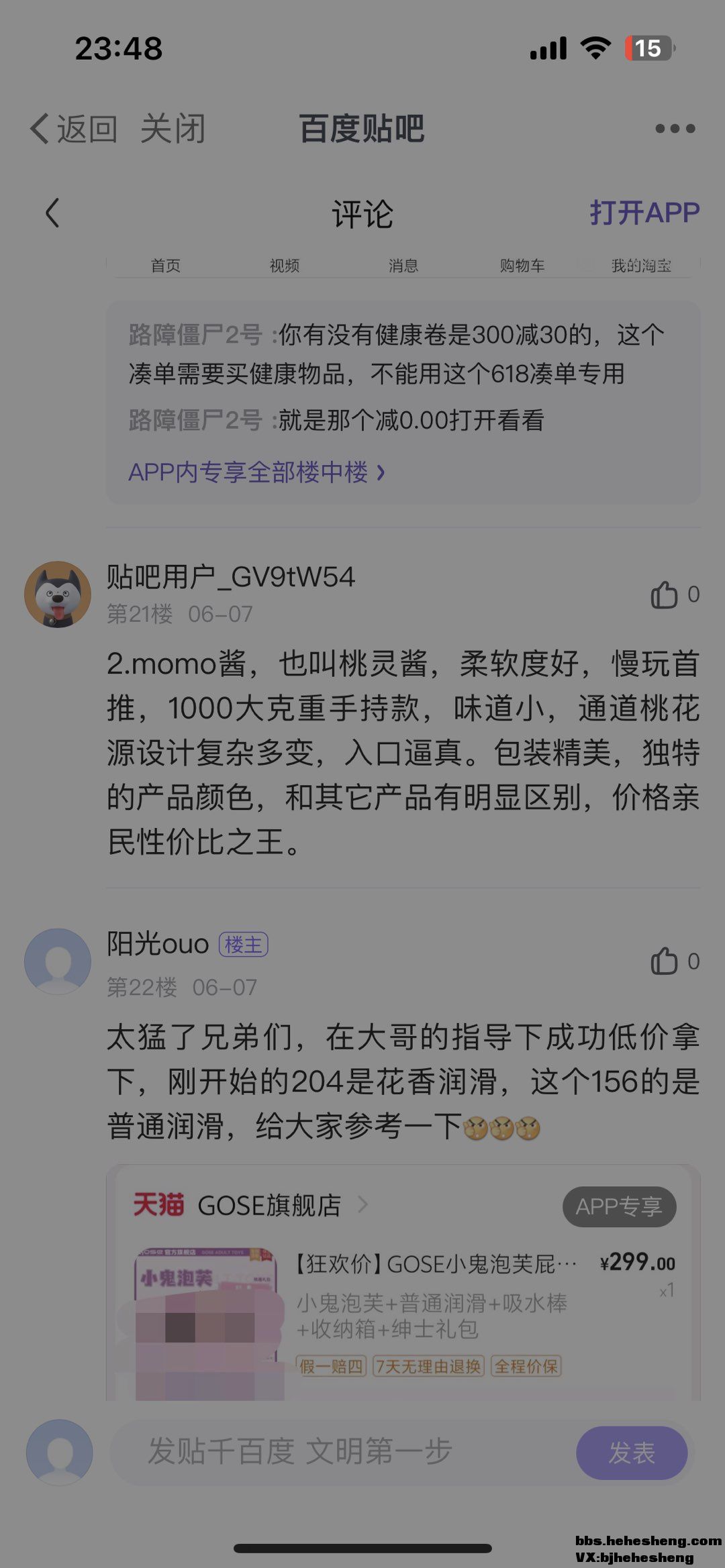Open the three-dot overflow menu
The width and height of the screenshot is (725, 1568).
coord(675,128)
